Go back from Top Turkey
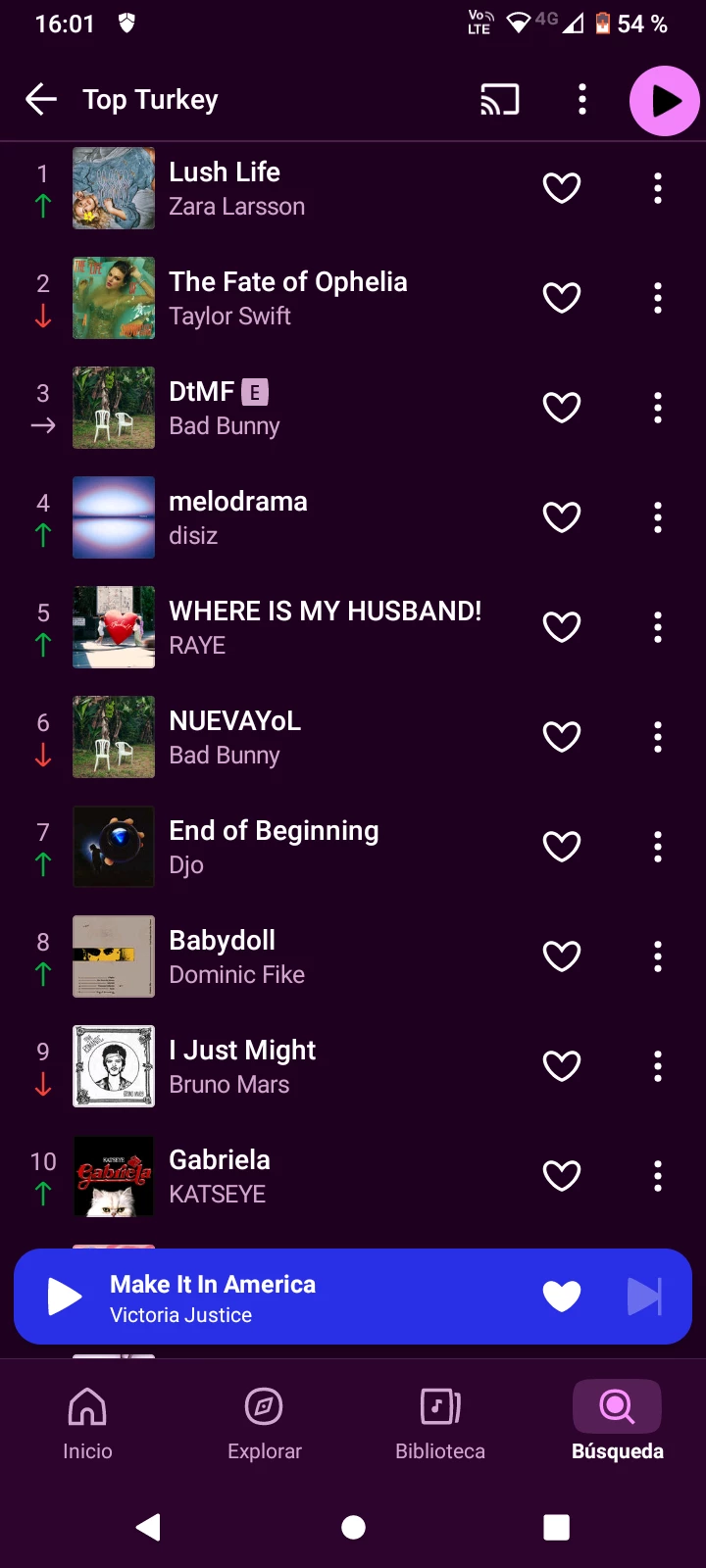706x1568 pixels. tap(41, 100)
